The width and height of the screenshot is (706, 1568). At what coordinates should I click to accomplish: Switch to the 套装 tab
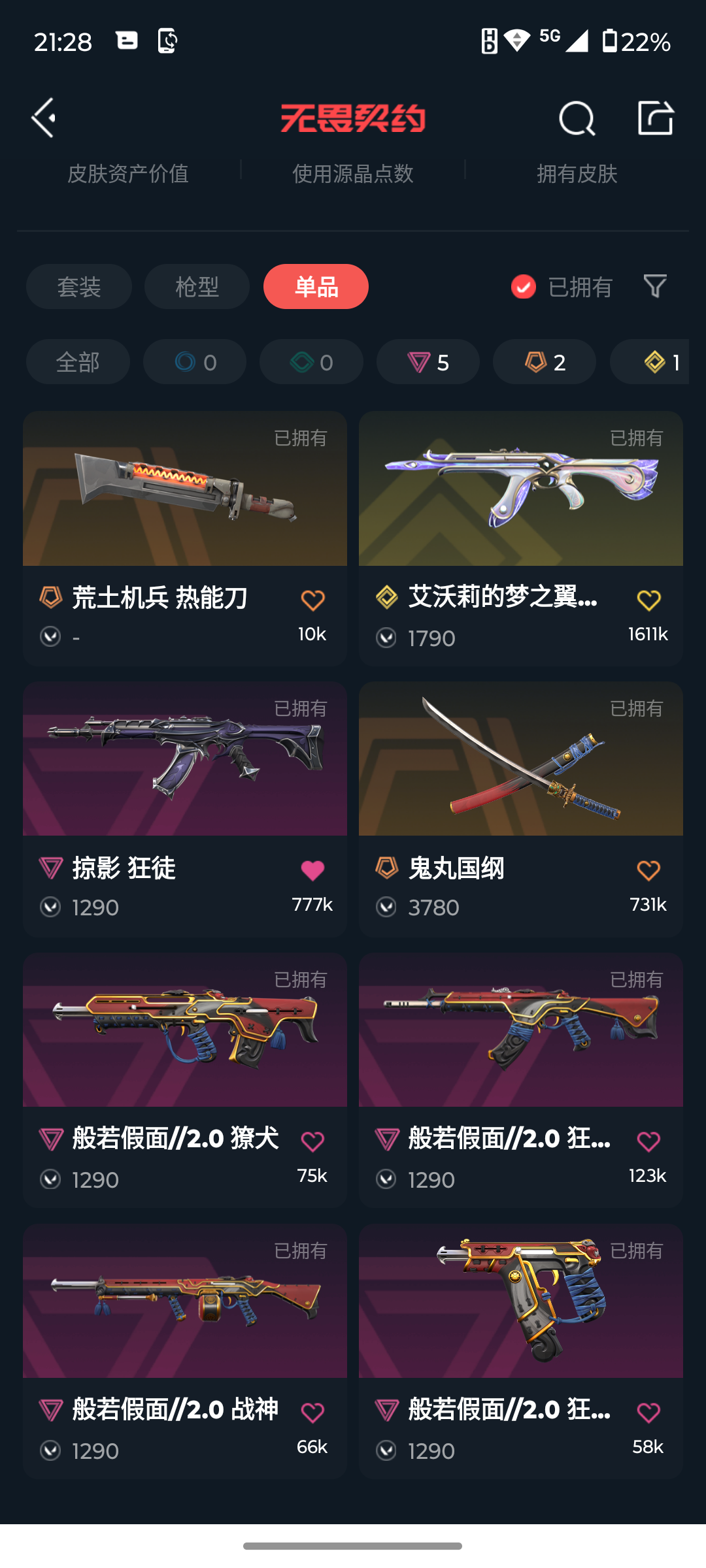click(79, 287)
